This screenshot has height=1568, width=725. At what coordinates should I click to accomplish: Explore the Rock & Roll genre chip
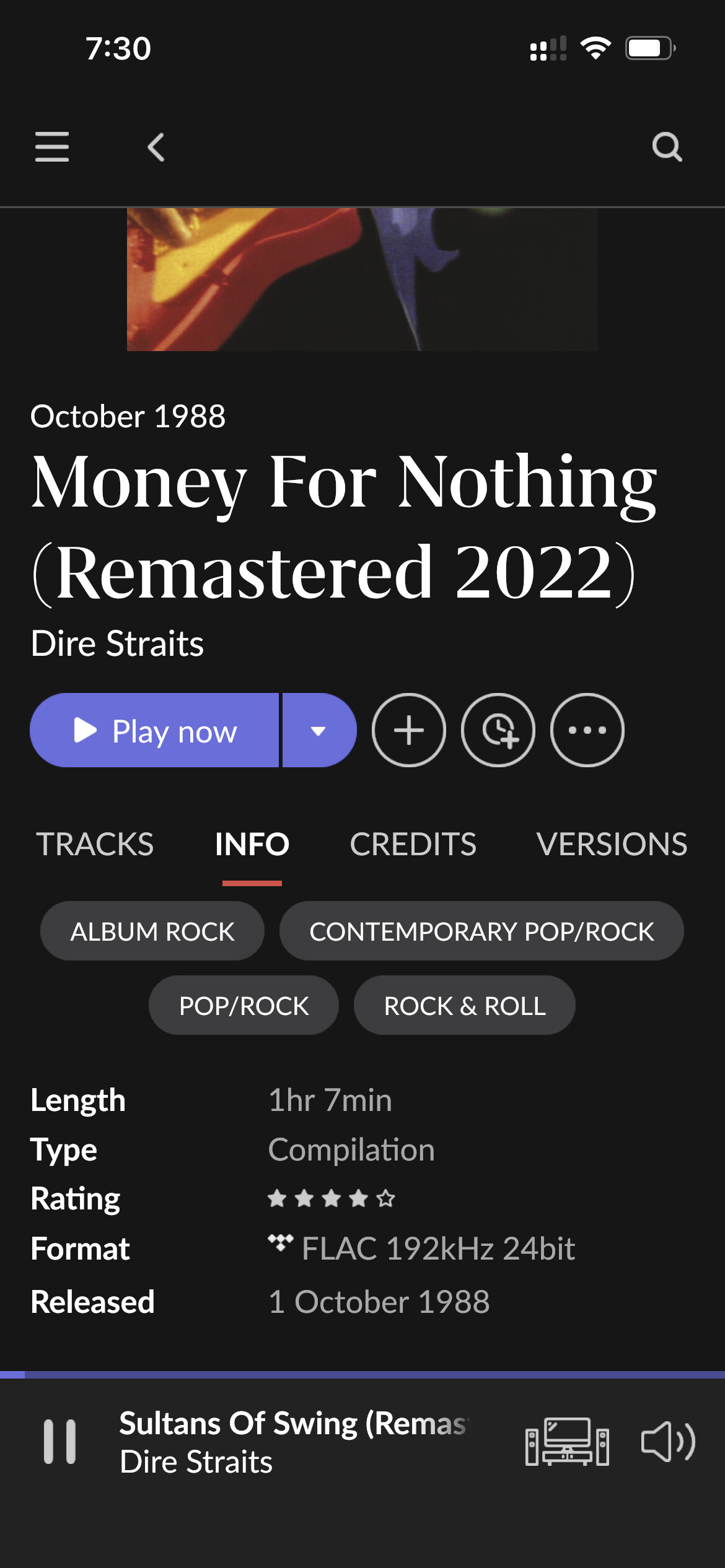(465, 1006)
